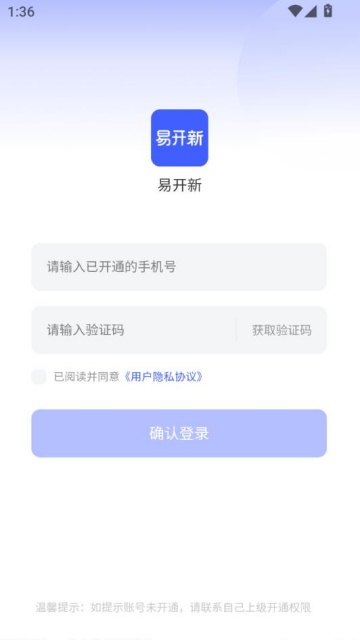Open the 用户隐私协议 link

(163, 377)
